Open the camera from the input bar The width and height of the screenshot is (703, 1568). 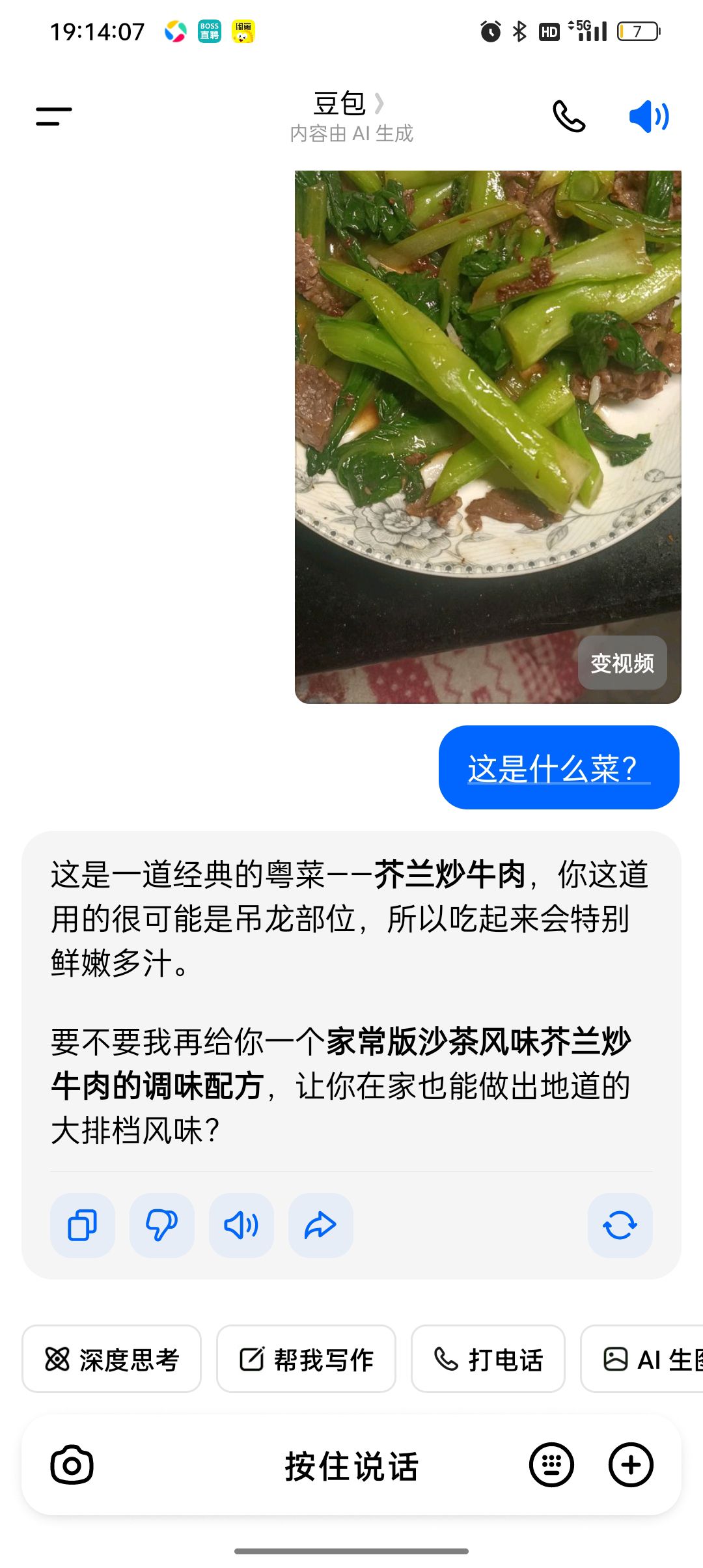coord(72,1465)
